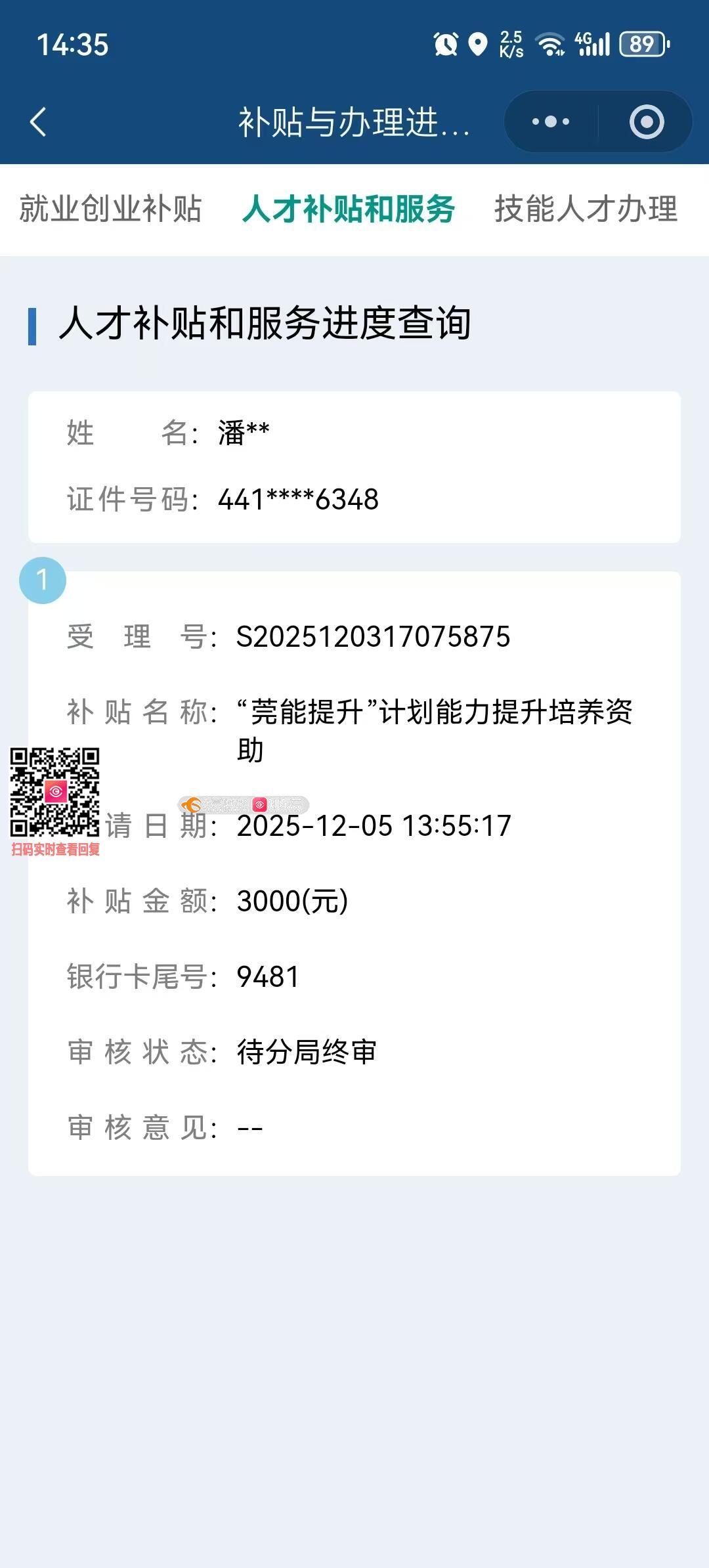This screenshot has height=1568, width=709.
Task: Close the mini program via the circle icon
Action: point(647,122)
